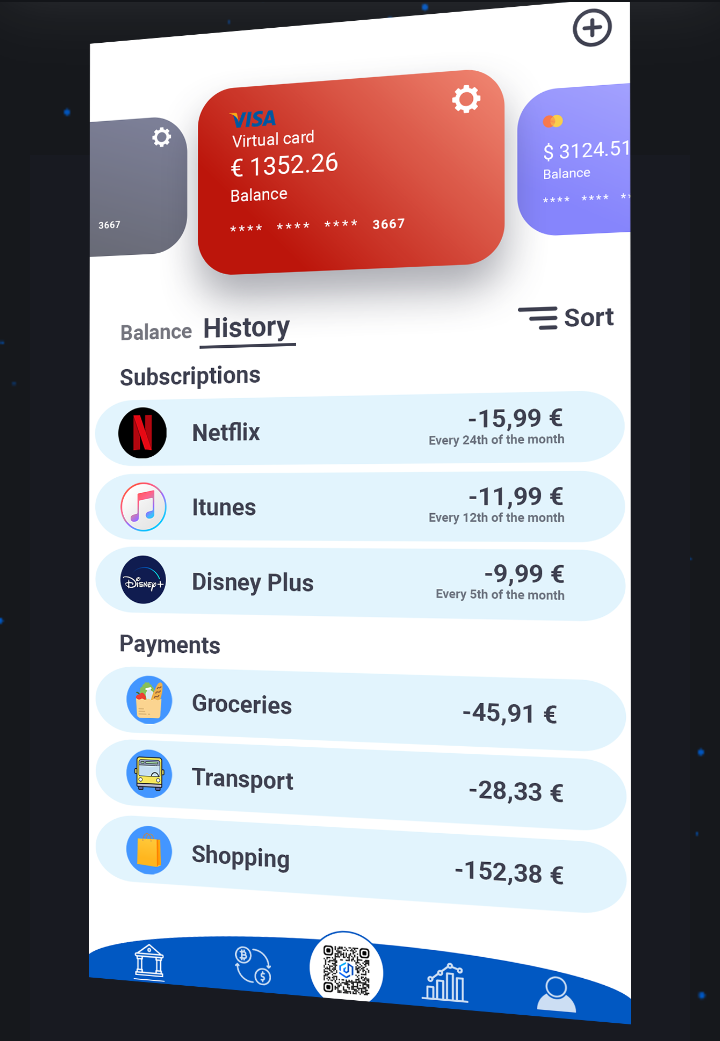View Shopping payment details
This screenshot has width=720, height=1041.
point(360,862)
